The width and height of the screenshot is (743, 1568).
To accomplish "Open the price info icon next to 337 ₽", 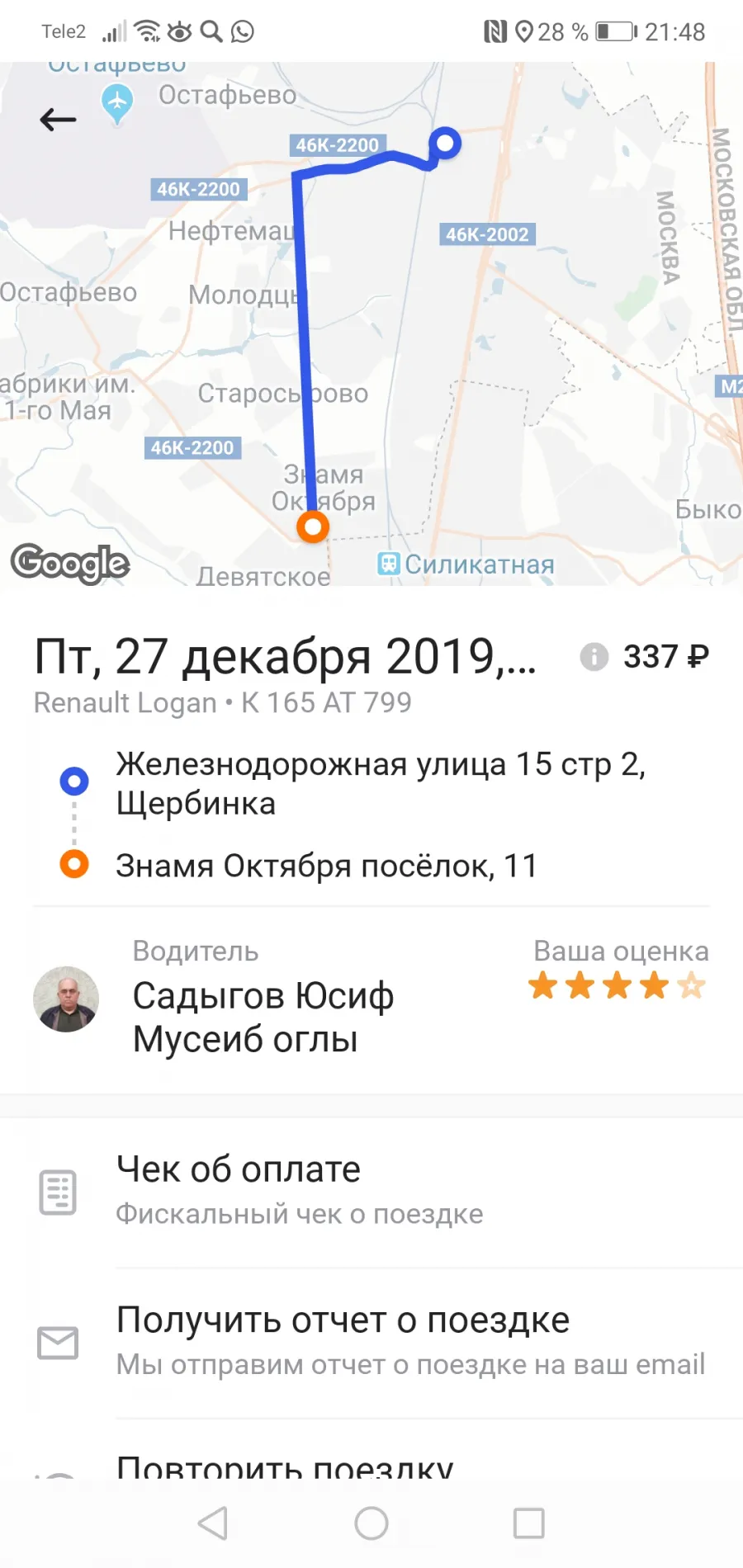I will pyautogui.click(x=594, y=657).
